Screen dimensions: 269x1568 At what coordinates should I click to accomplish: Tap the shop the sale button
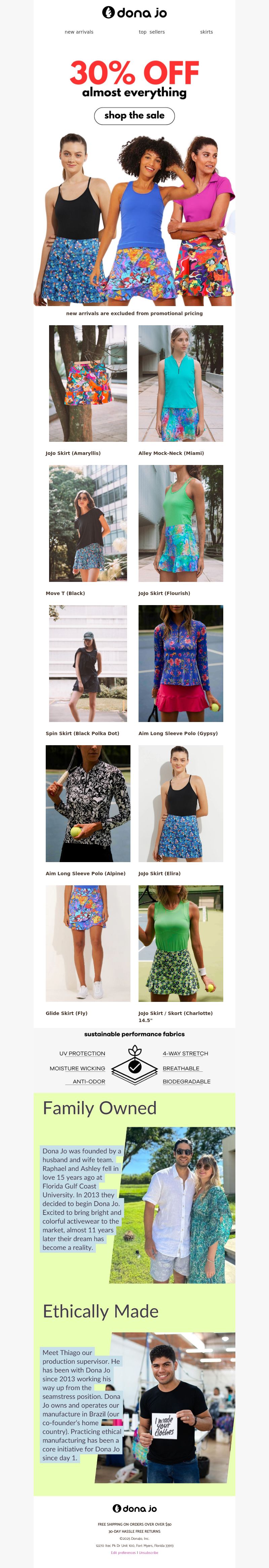click(134, 116)
